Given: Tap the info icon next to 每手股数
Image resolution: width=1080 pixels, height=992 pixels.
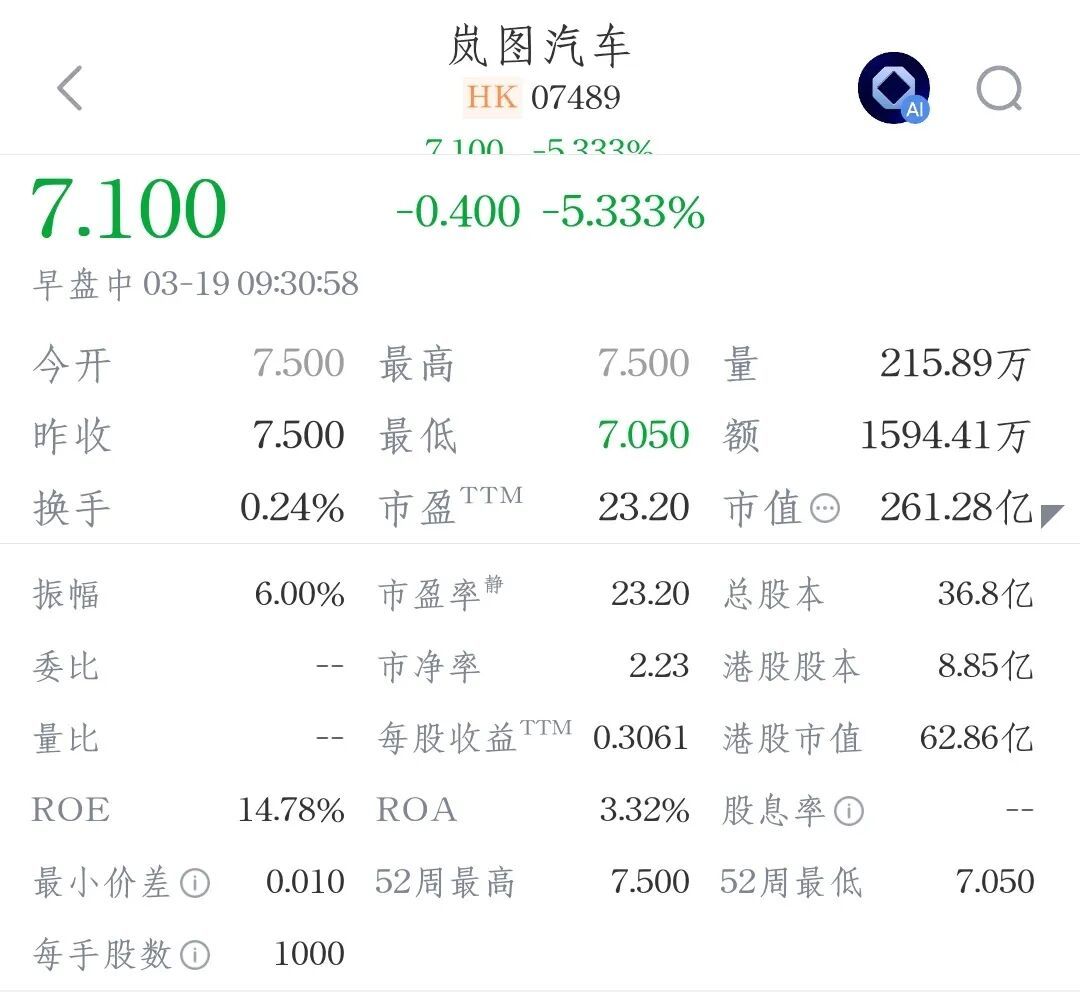Looking at the screenshot, I should [x=195, y=955].
